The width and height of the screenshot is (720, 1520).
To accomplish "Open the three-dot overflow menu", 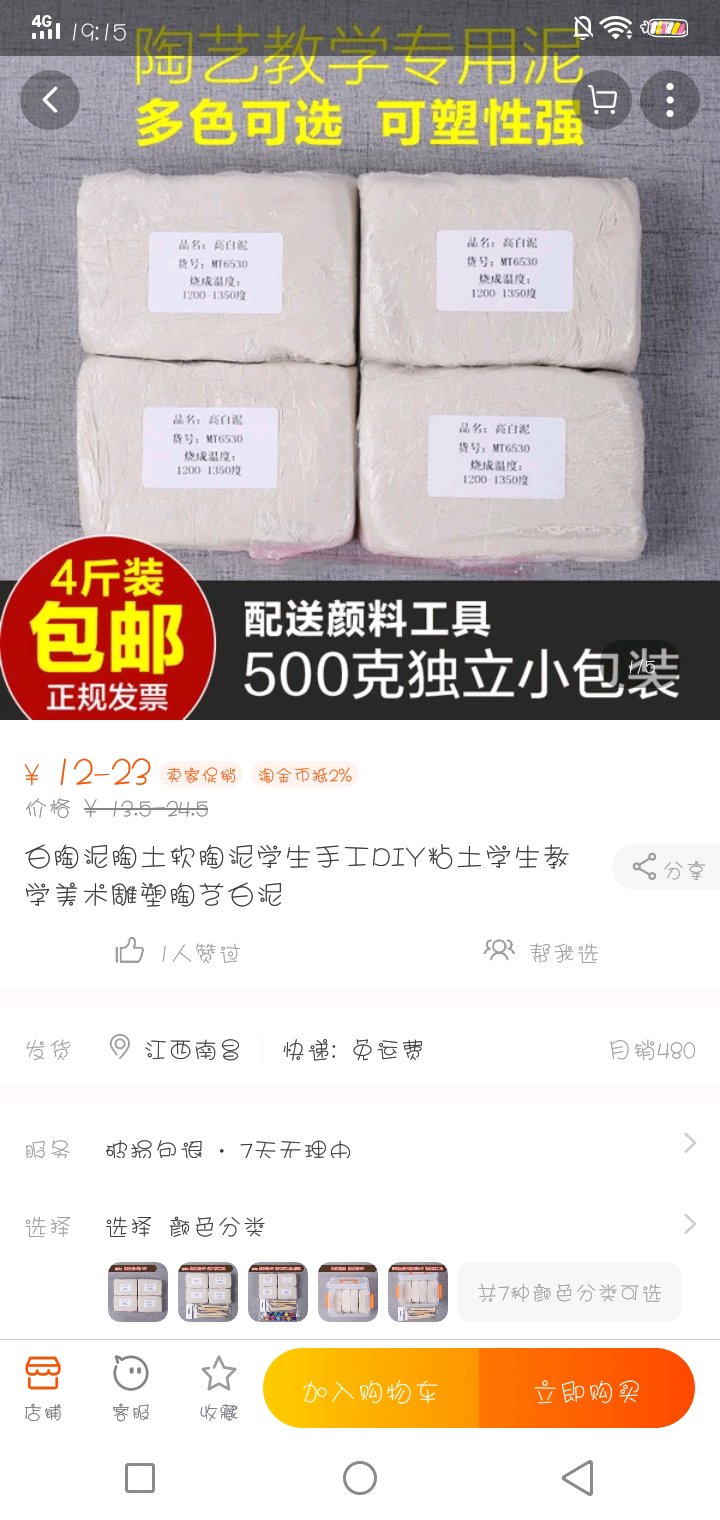I will pos(670,100).
